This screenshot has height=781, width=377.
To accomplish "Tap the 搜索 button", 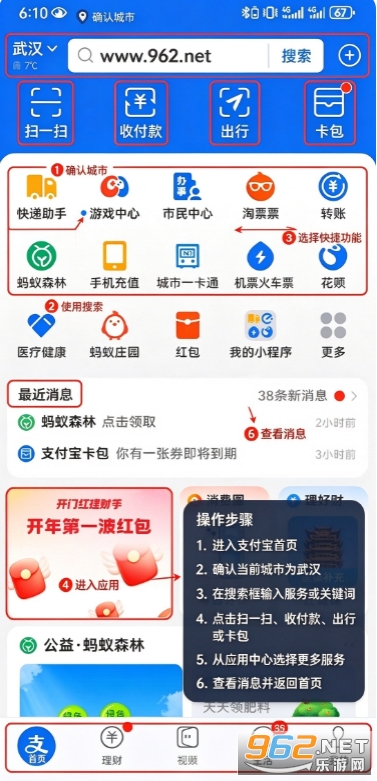I will pos(296,56).
